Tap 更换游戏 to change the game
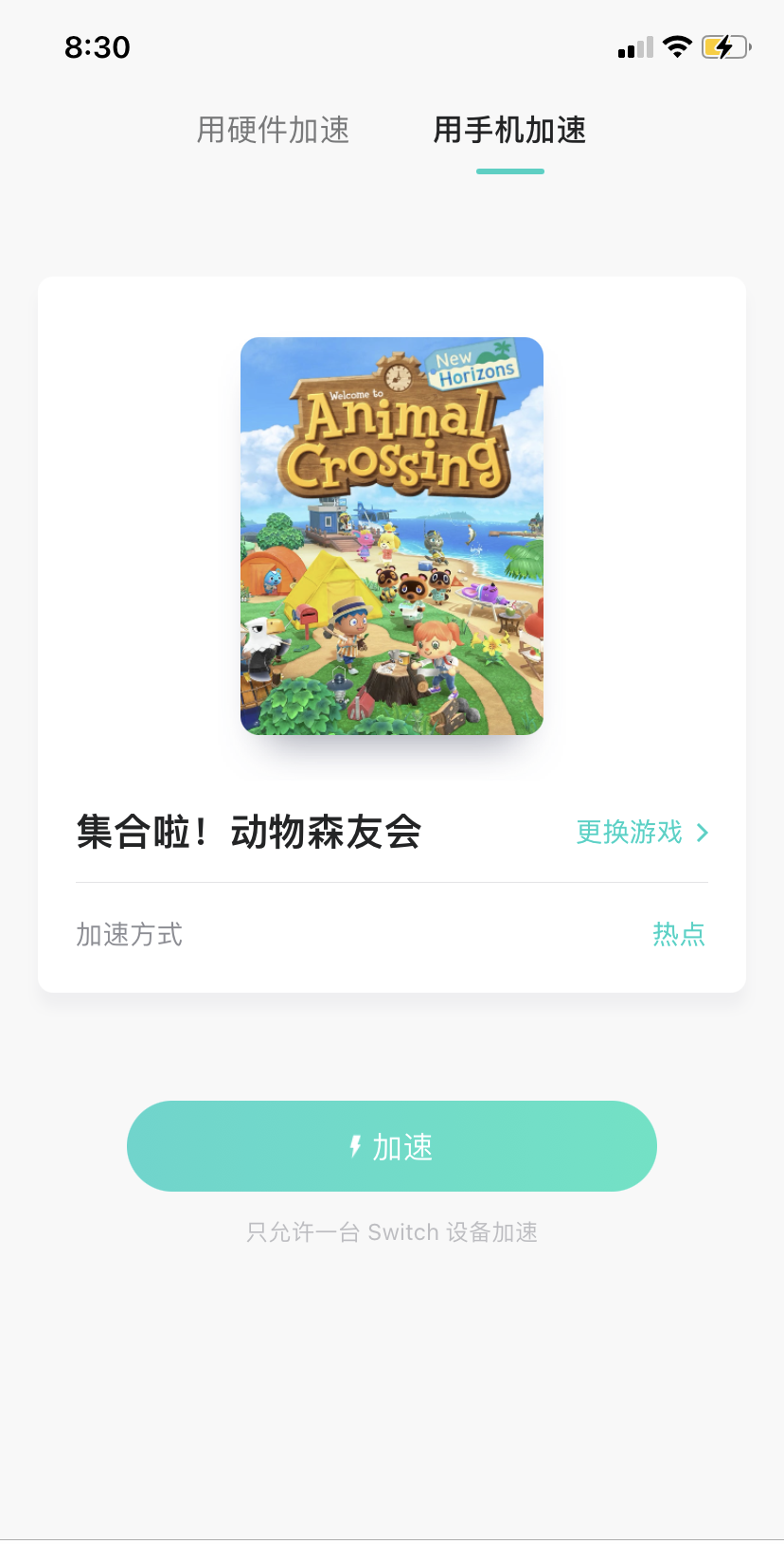The height and width of the screenshot is (1544, 784). tap(642, 833)
